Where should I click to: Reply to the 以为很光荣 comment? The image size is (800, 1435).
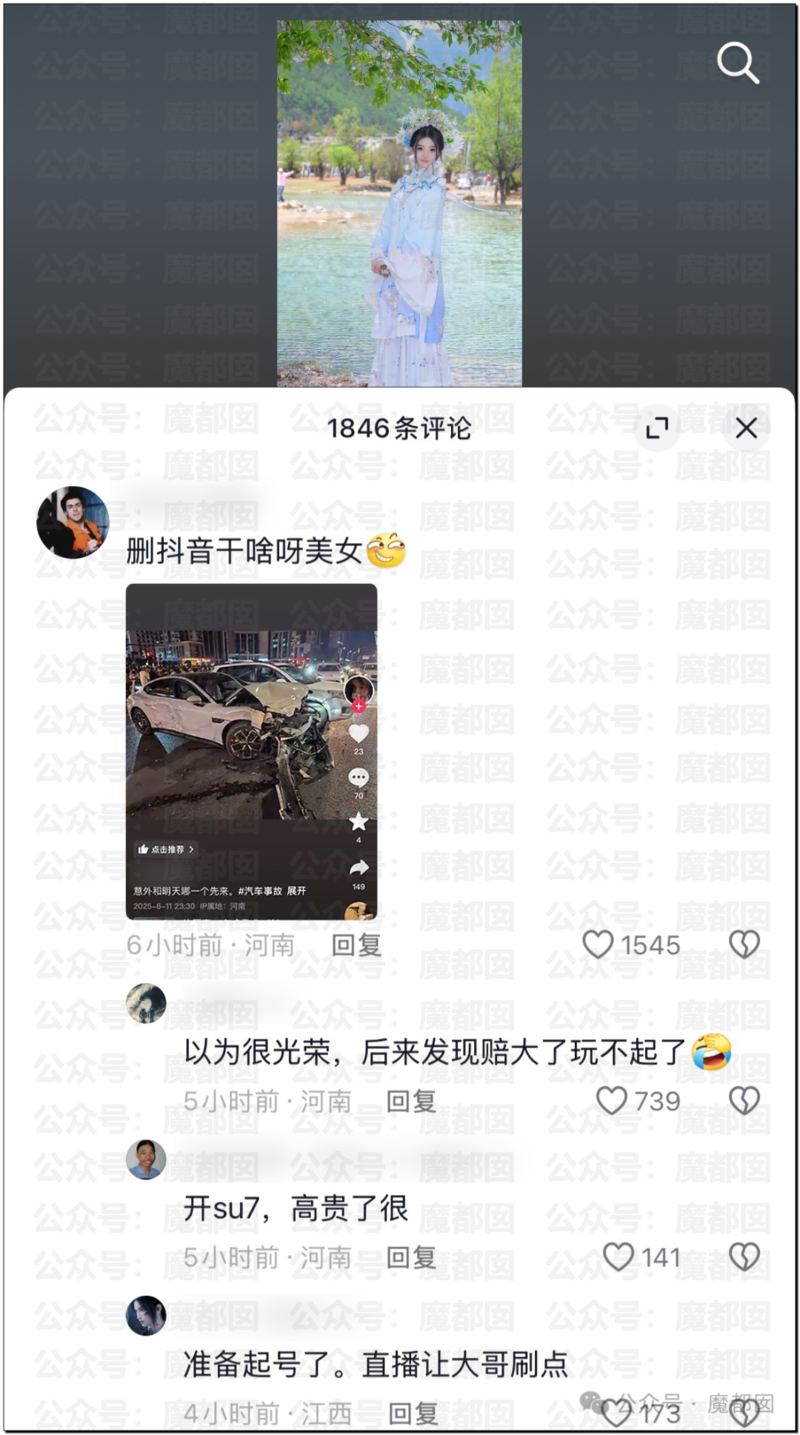tap(411, 1101)
